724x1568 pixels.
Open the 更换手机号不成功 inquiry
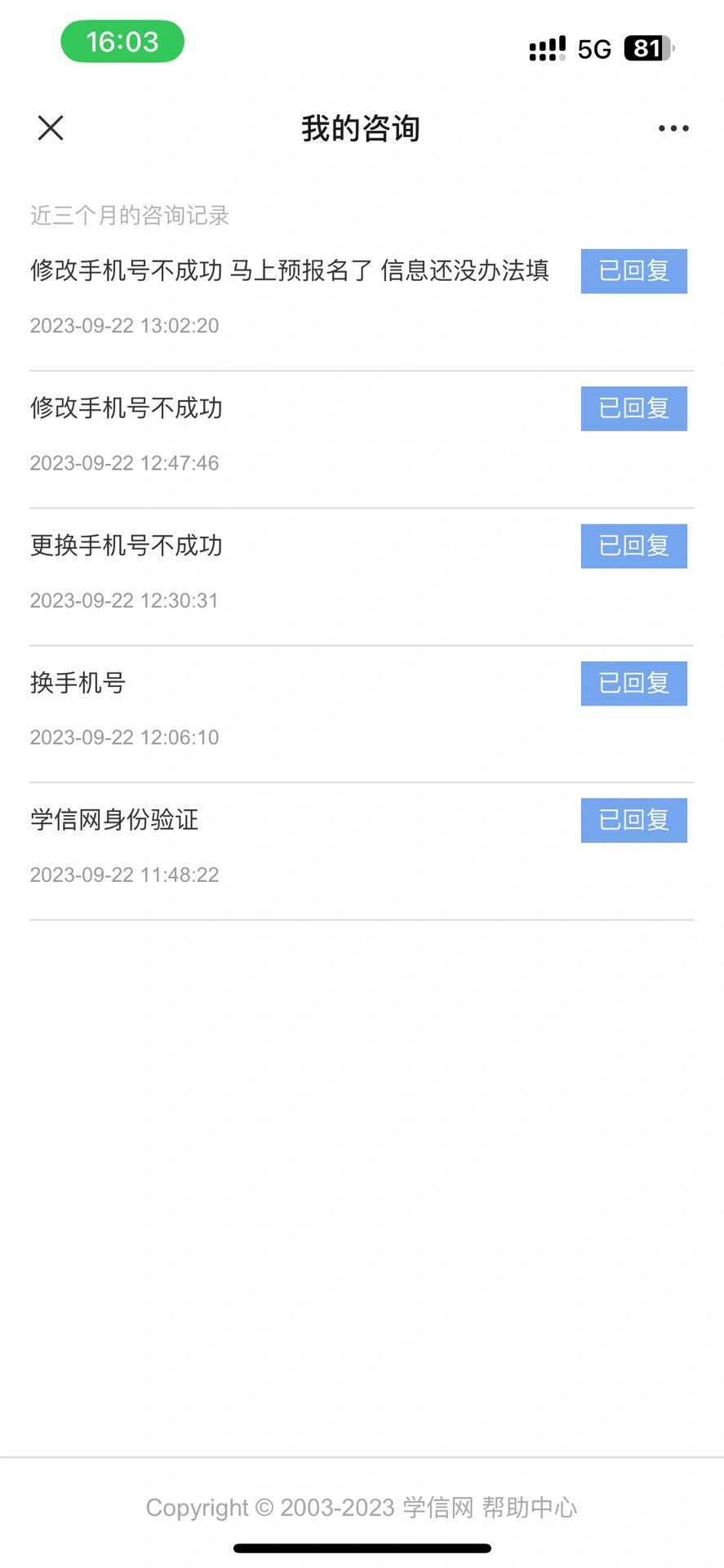(x=127, y=546)
